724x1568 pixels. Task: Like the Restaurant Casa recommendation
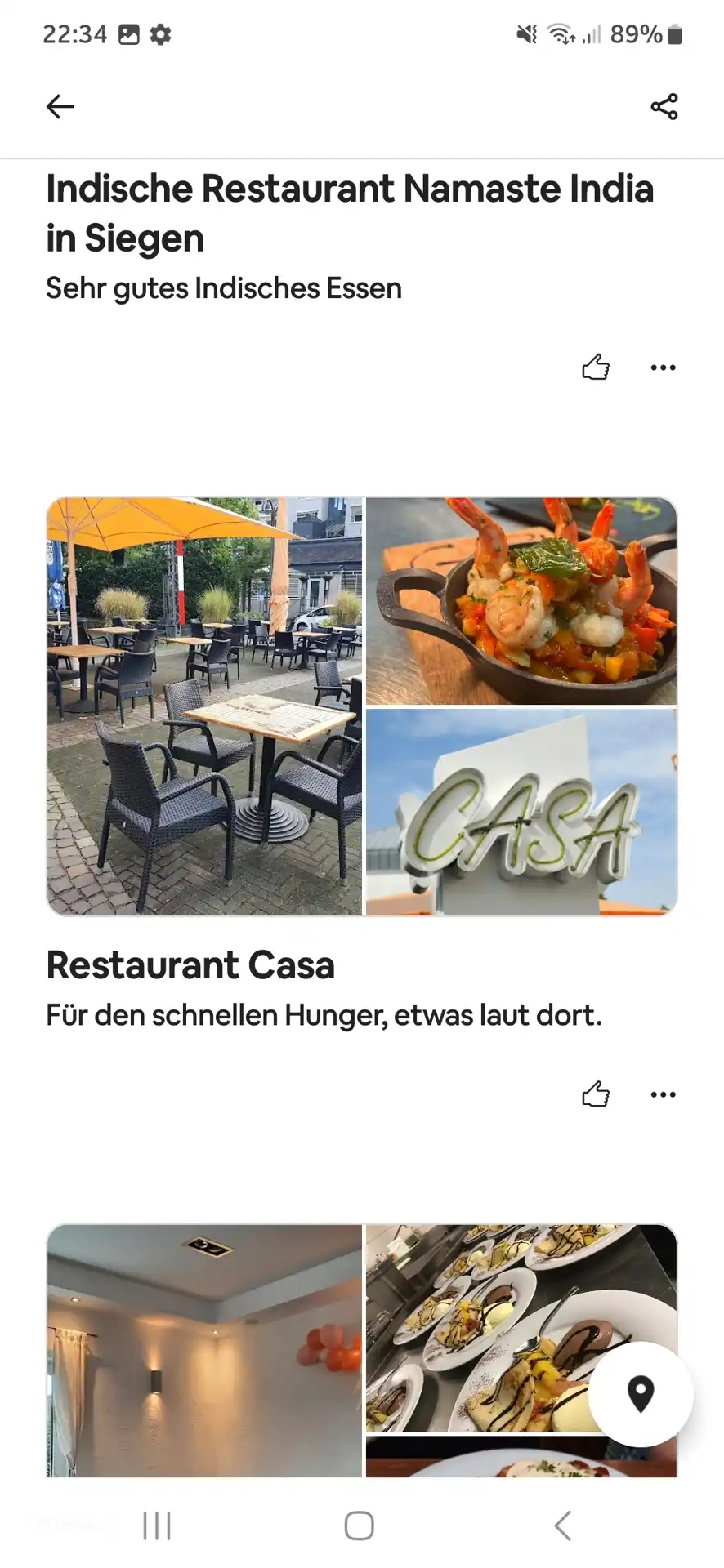click(596, 1094)
